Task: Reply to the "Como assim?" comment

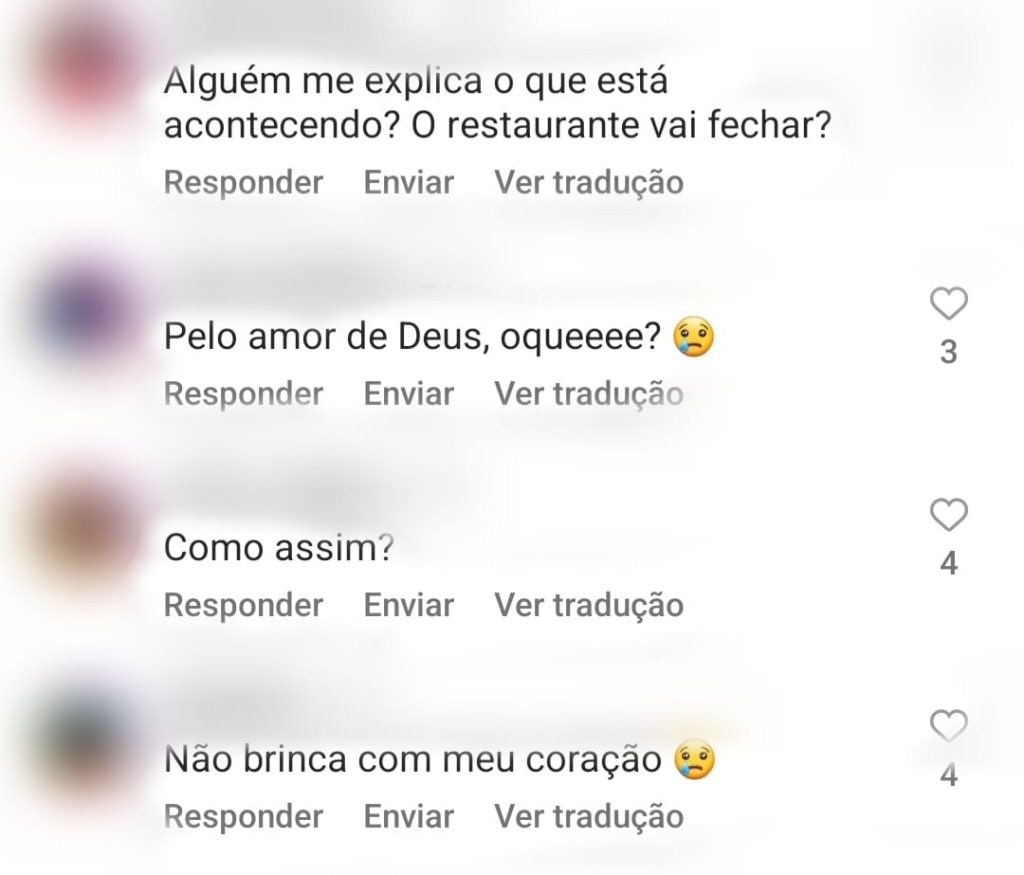Action: pyautogui.click(x=243, y=605)
